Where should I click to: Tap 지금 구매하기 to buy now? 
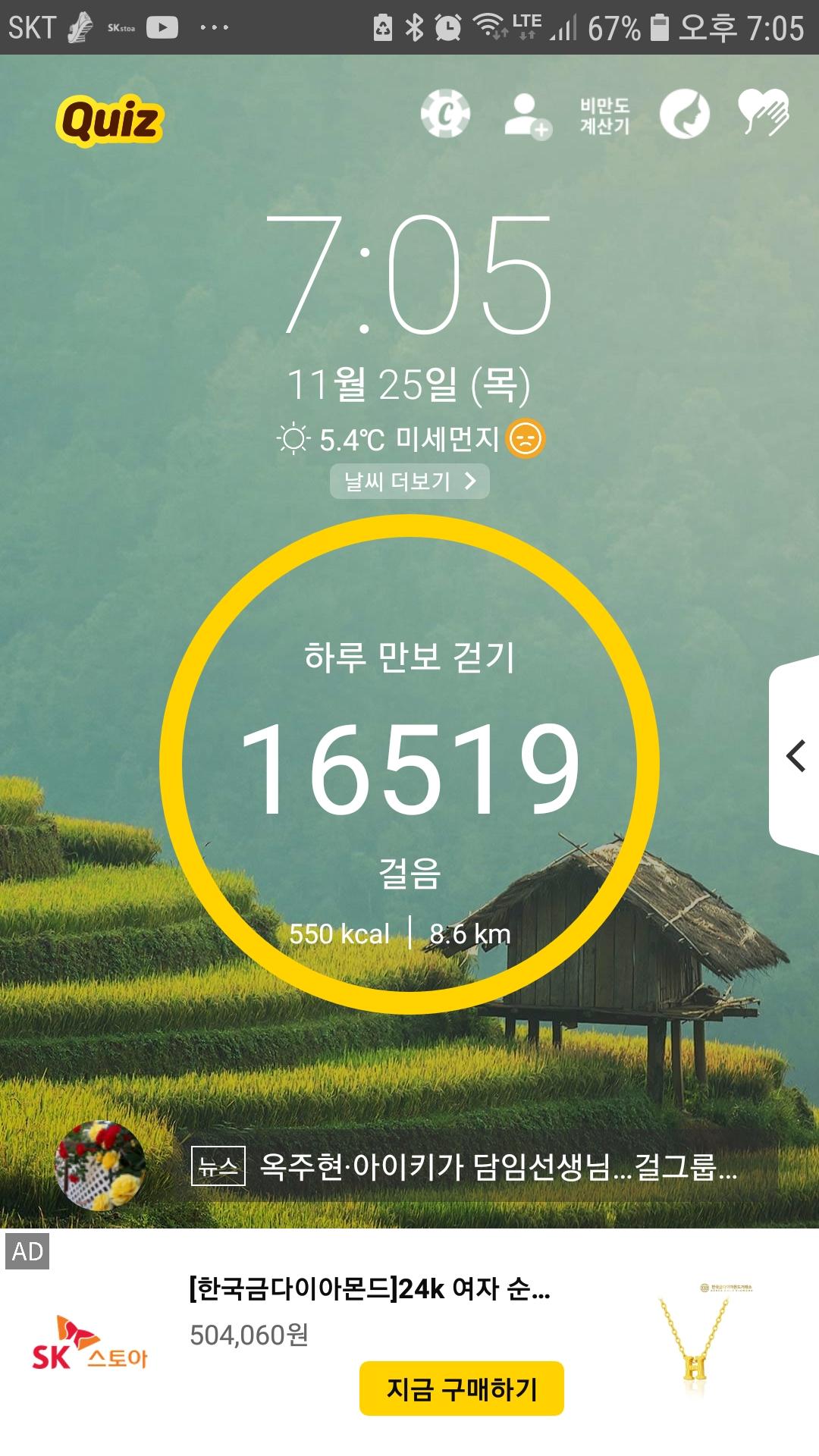pos(461,1389)
